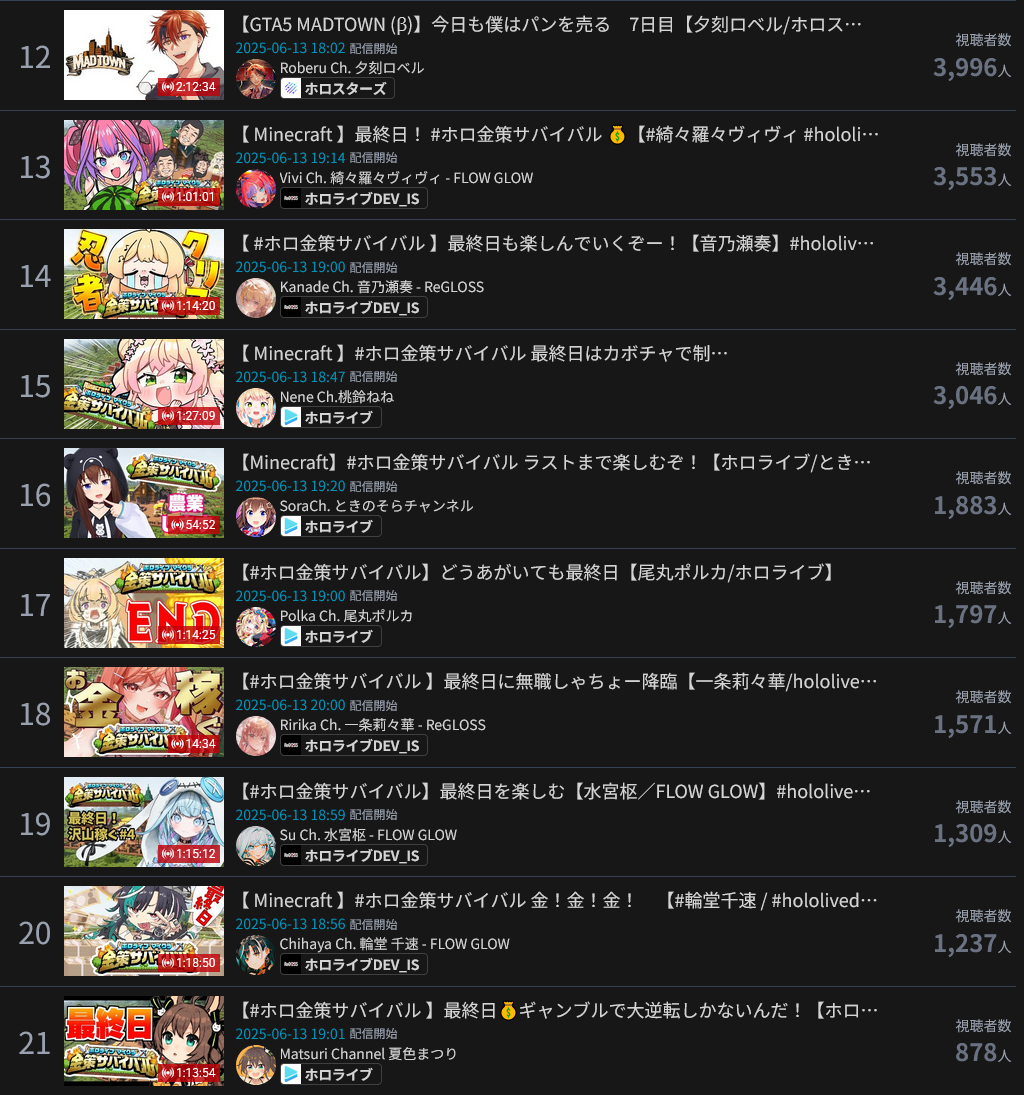Open Polka Ch. 尾丸ポルカ stream title
This screenshot has width=1024, height=1095.
pos(536,573)
